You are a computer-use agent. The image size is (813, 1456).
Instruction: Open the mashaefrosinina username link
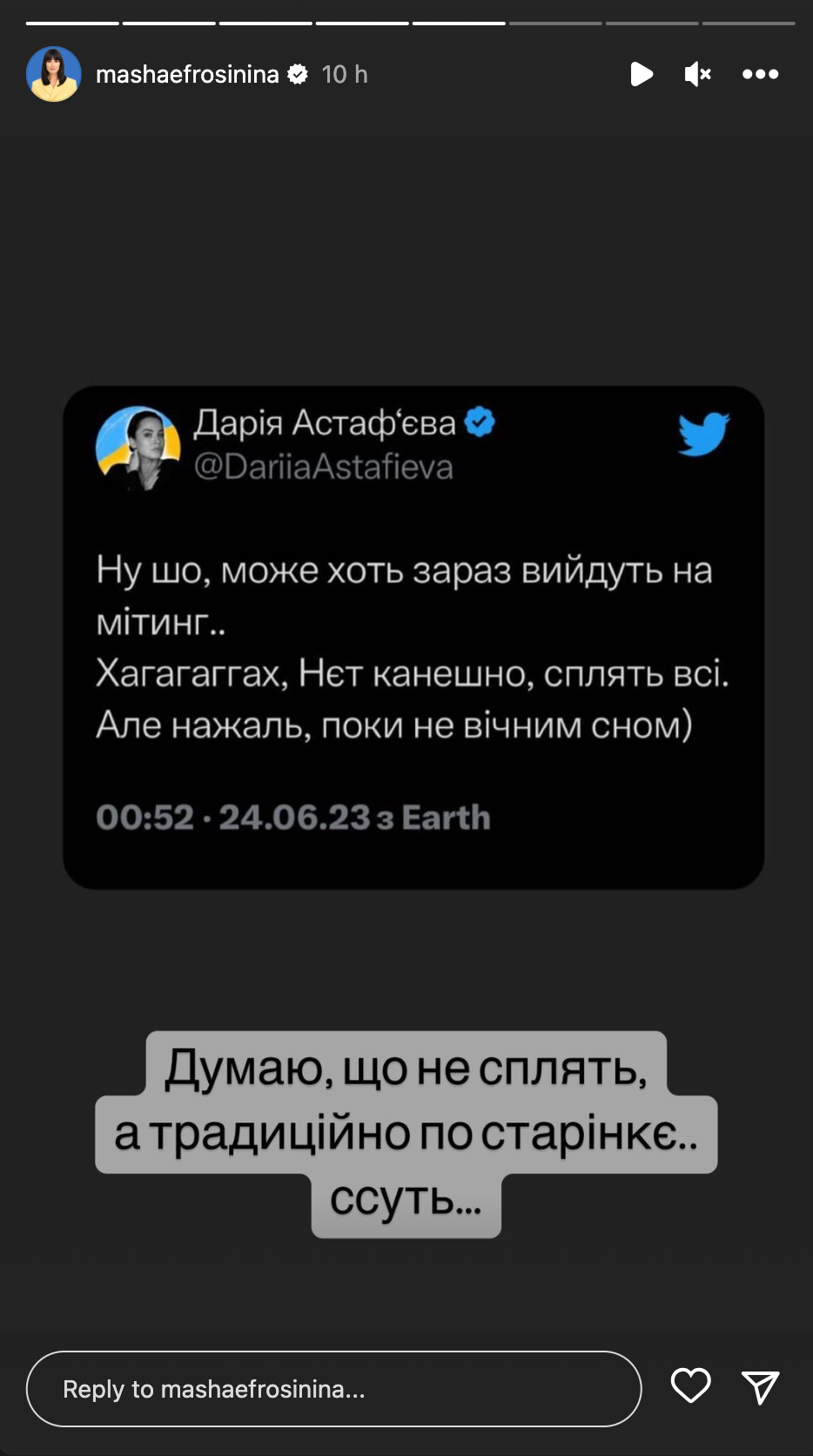pyautogui.click(x=187, y=75)
